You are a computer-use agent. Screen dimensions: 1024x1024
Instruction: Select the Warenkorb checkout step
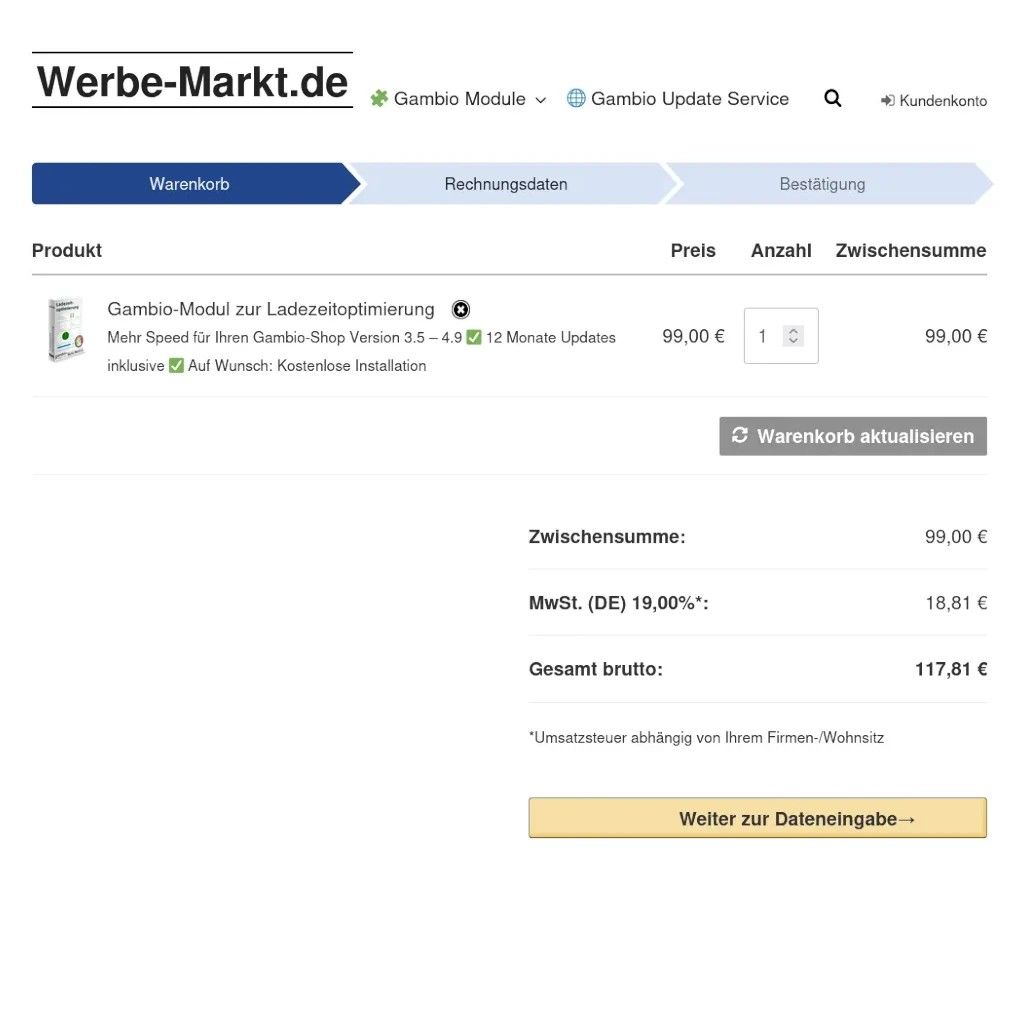pos(189,184)
